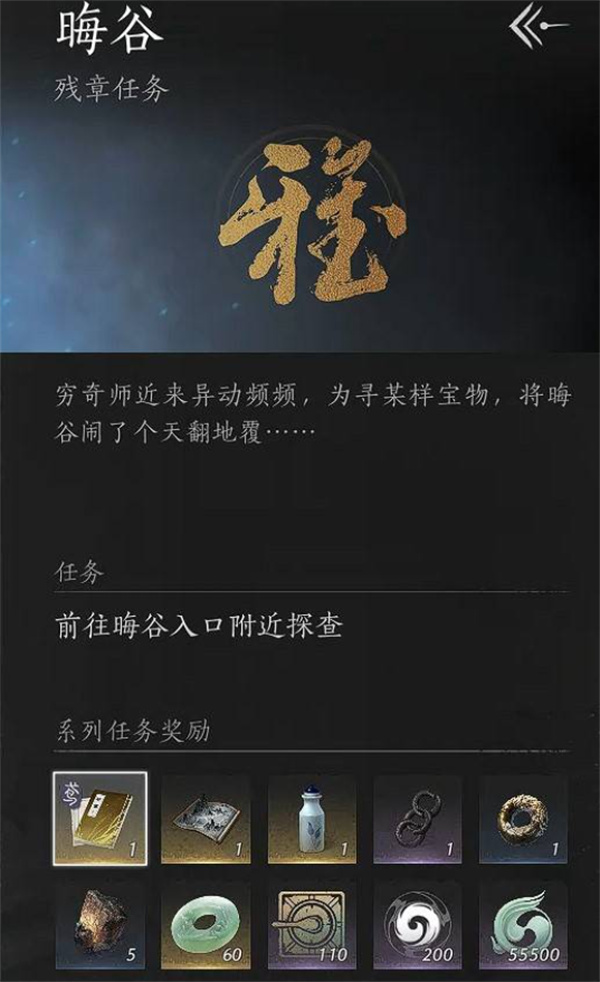Check the woven ring reward item
This screenshot has height=982, width=600.
click(523, 818)
